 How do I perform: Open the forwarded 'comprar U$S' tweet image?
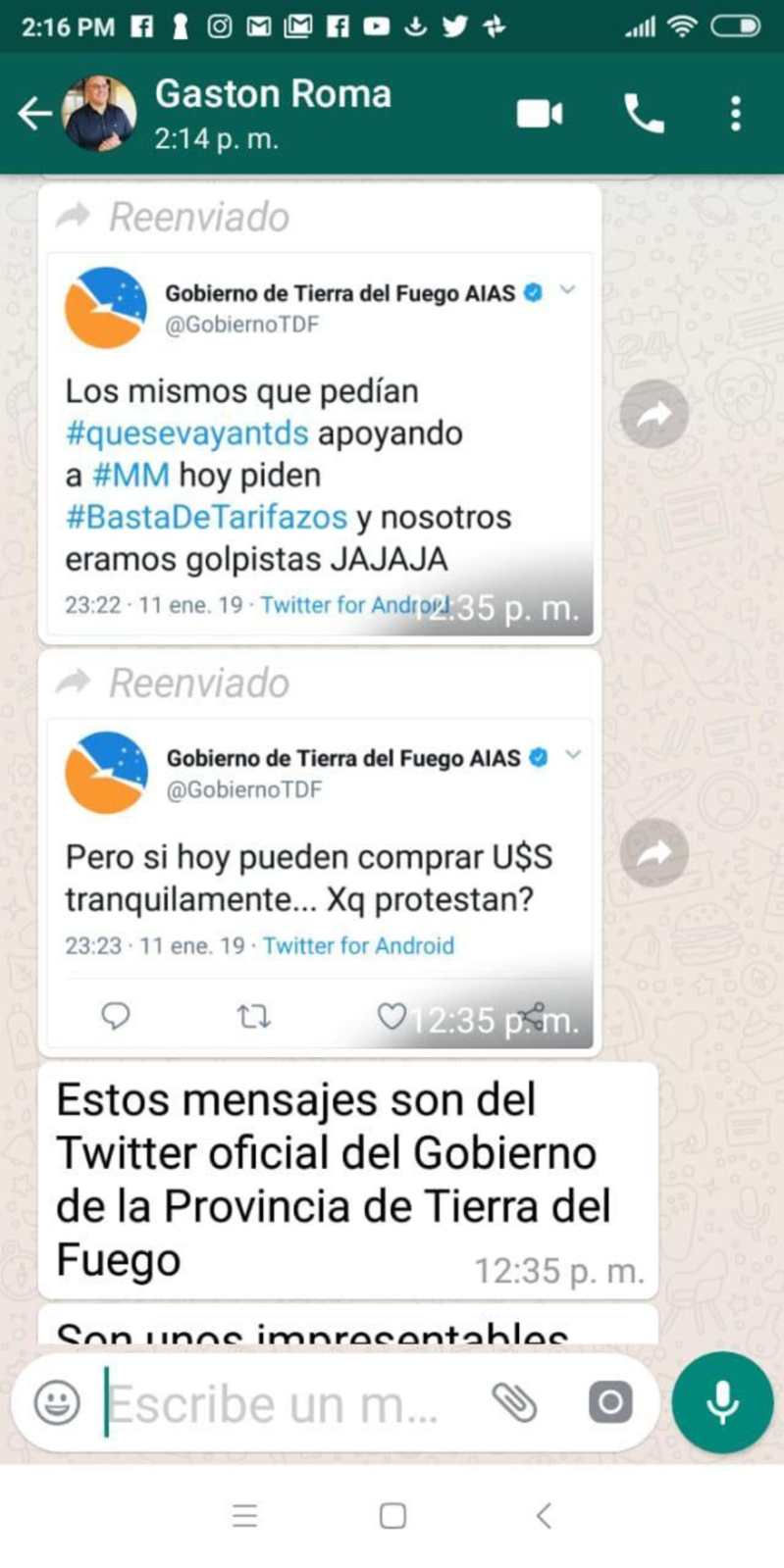pos(320,884)
